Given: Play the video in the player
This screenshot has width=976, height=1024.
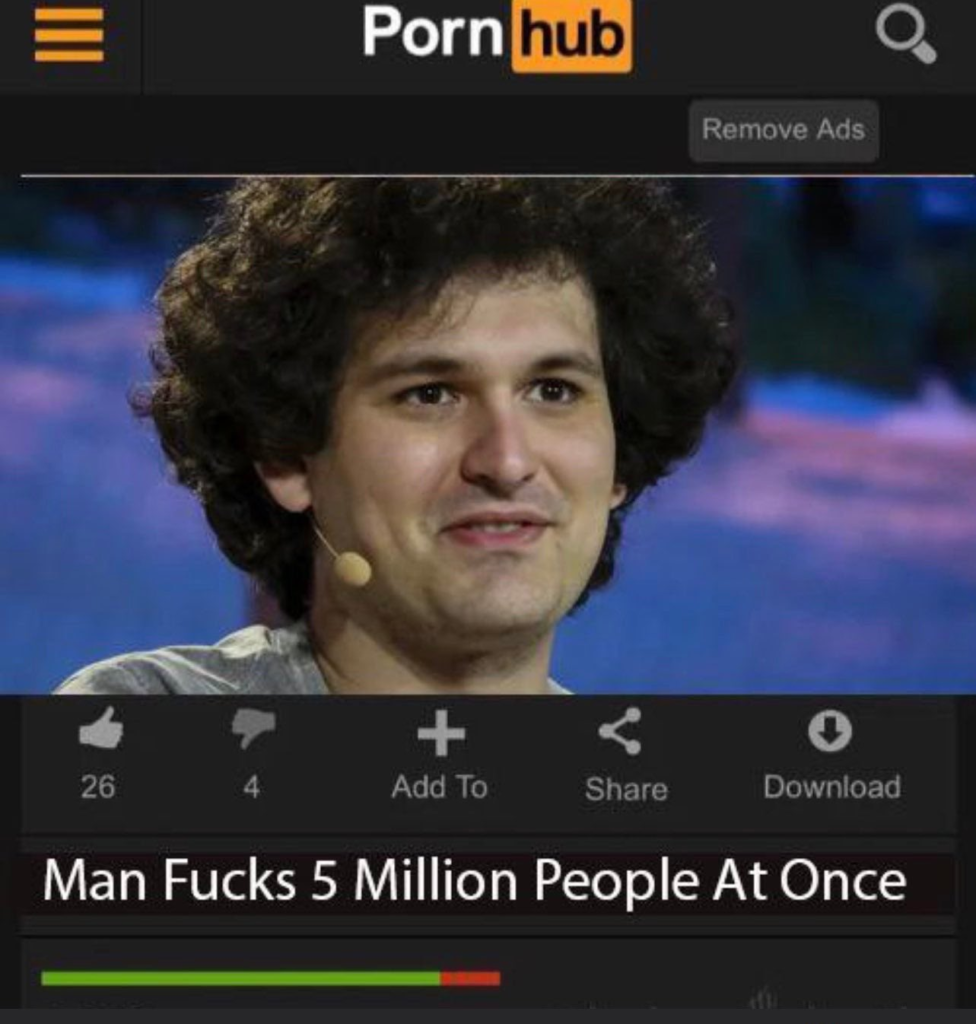Looking at the screenshot, I should (488, 436).
